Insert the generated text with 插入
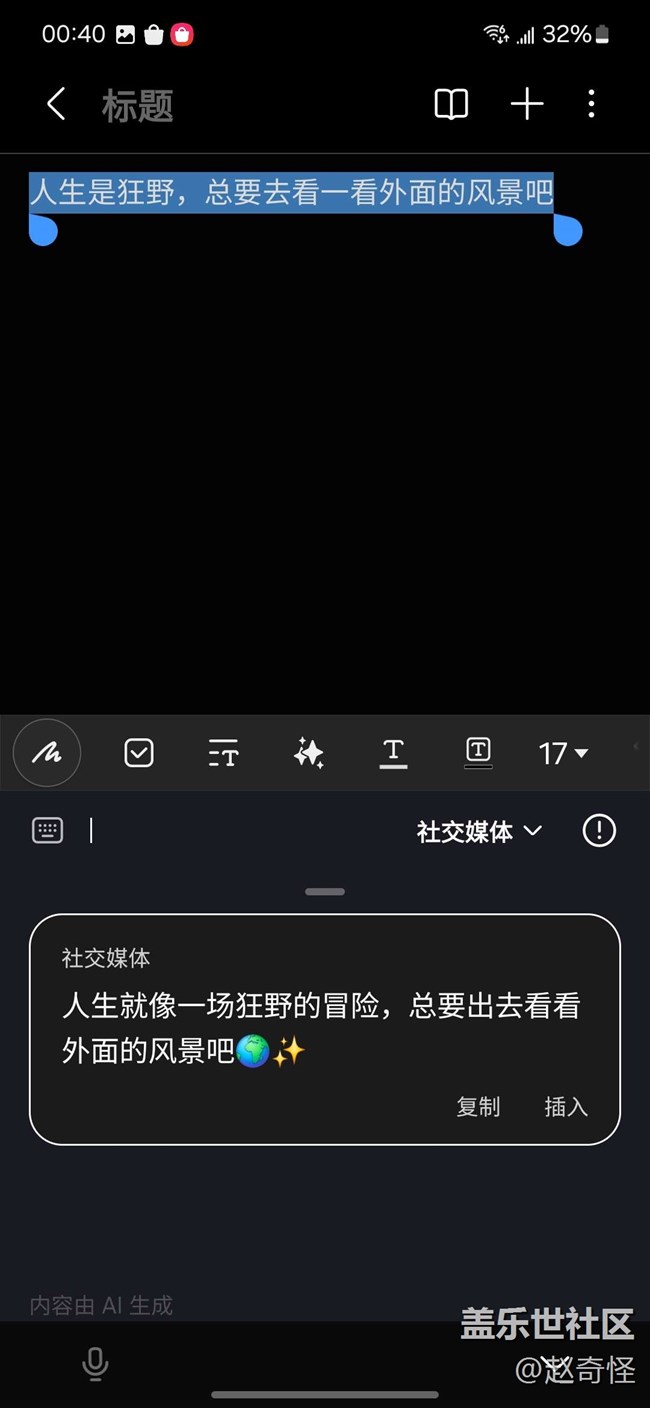This screenshot has width=650, height=1408. coord(565,1107)
